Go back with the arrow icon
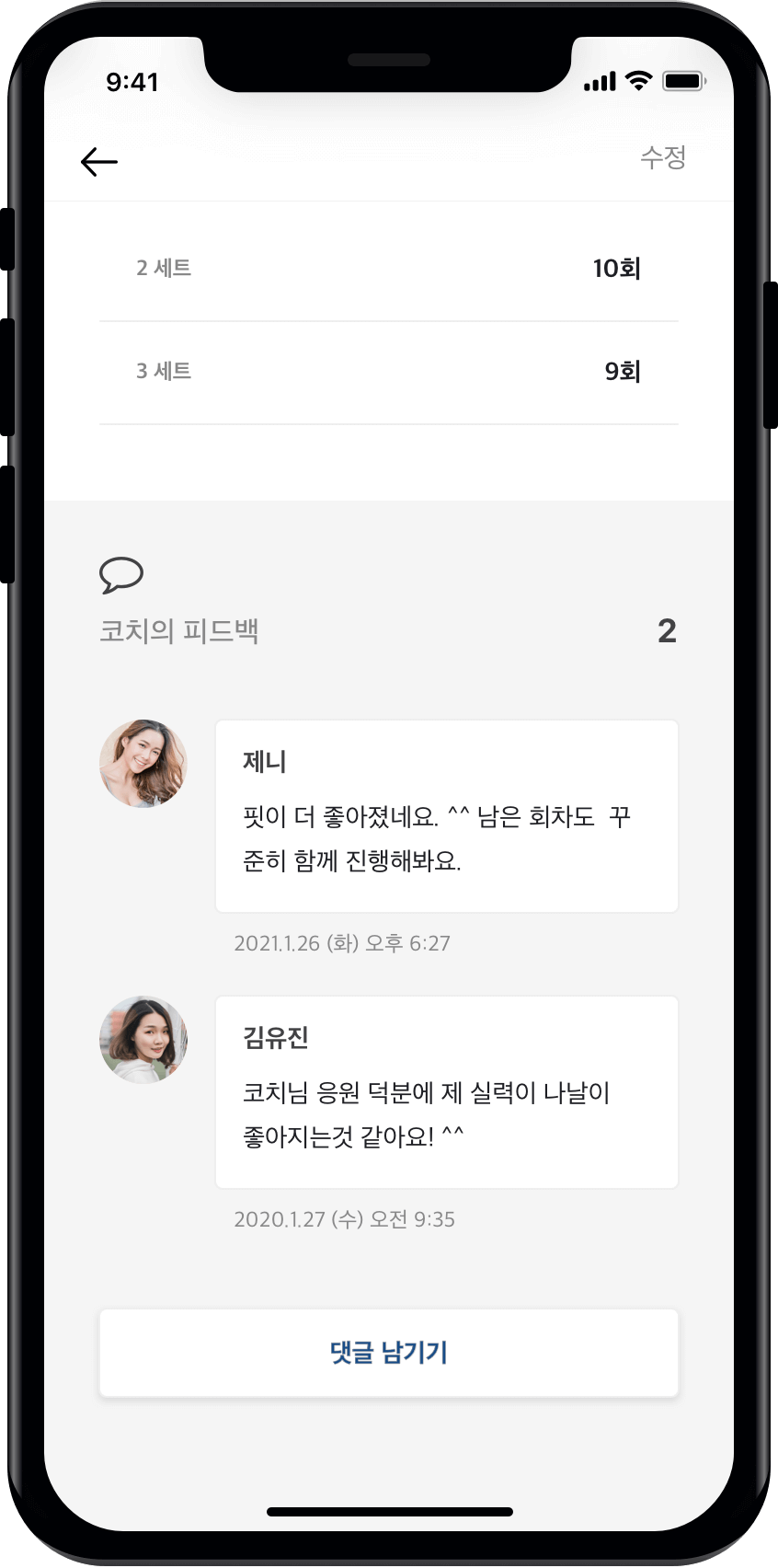Viewport: 778px width, 1568px height. click(99, 162)
